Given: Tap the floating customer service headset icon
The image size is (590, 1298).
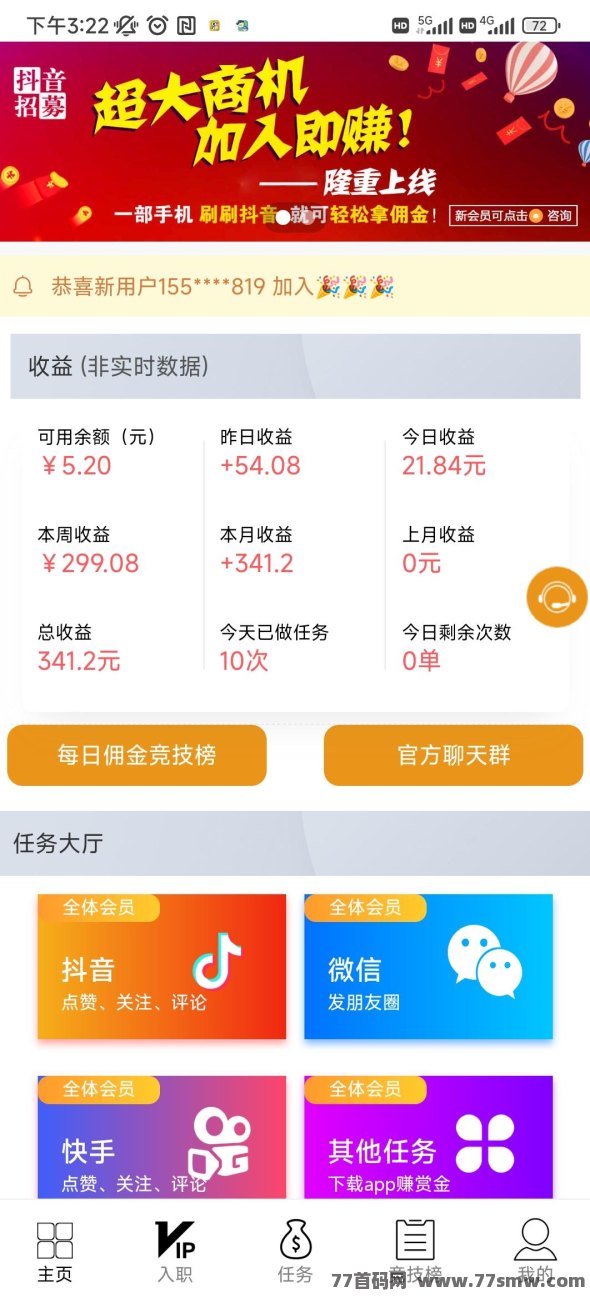Looking at the screenshot, I should 557,597.
